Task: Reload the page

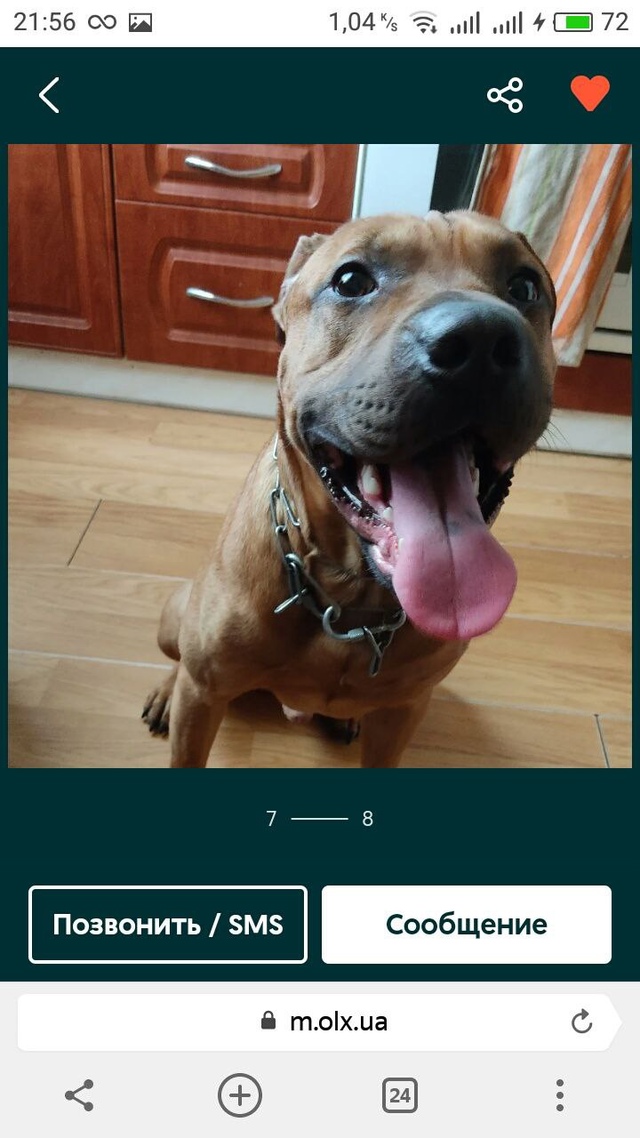Action: (x=581, y=1021)
